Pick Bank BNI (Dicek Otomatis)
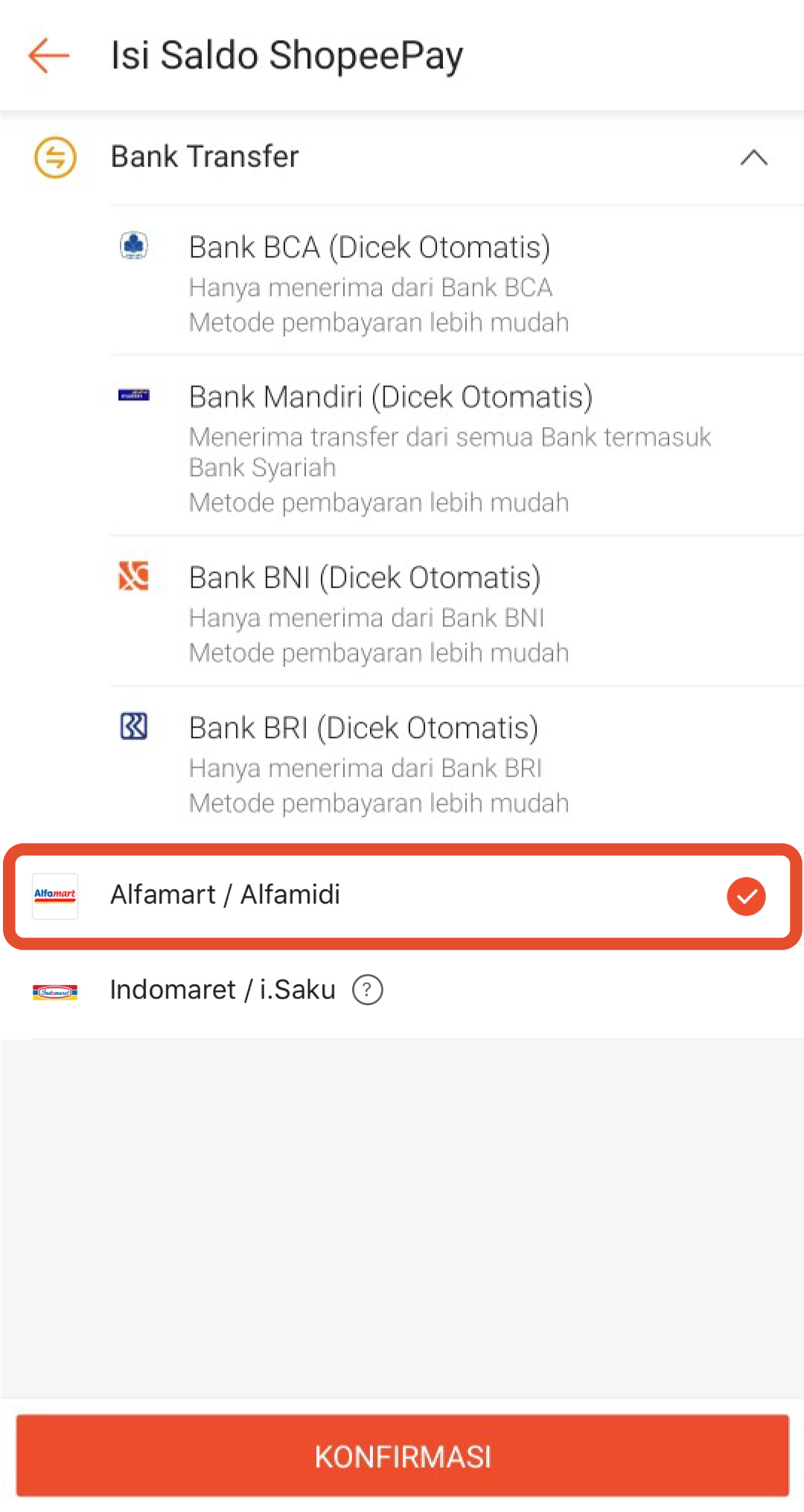Viewport: 804px width, 1512px height. tap(457, 612)
